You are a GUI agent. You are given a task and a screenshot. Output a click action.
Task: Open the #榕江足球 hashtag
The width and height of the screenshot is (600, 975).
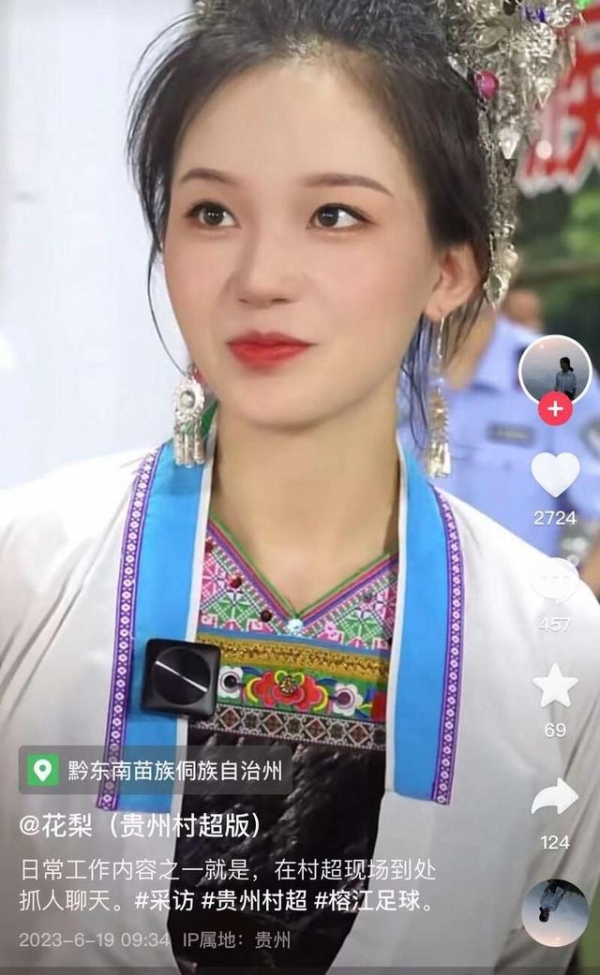tap(367, 901)
